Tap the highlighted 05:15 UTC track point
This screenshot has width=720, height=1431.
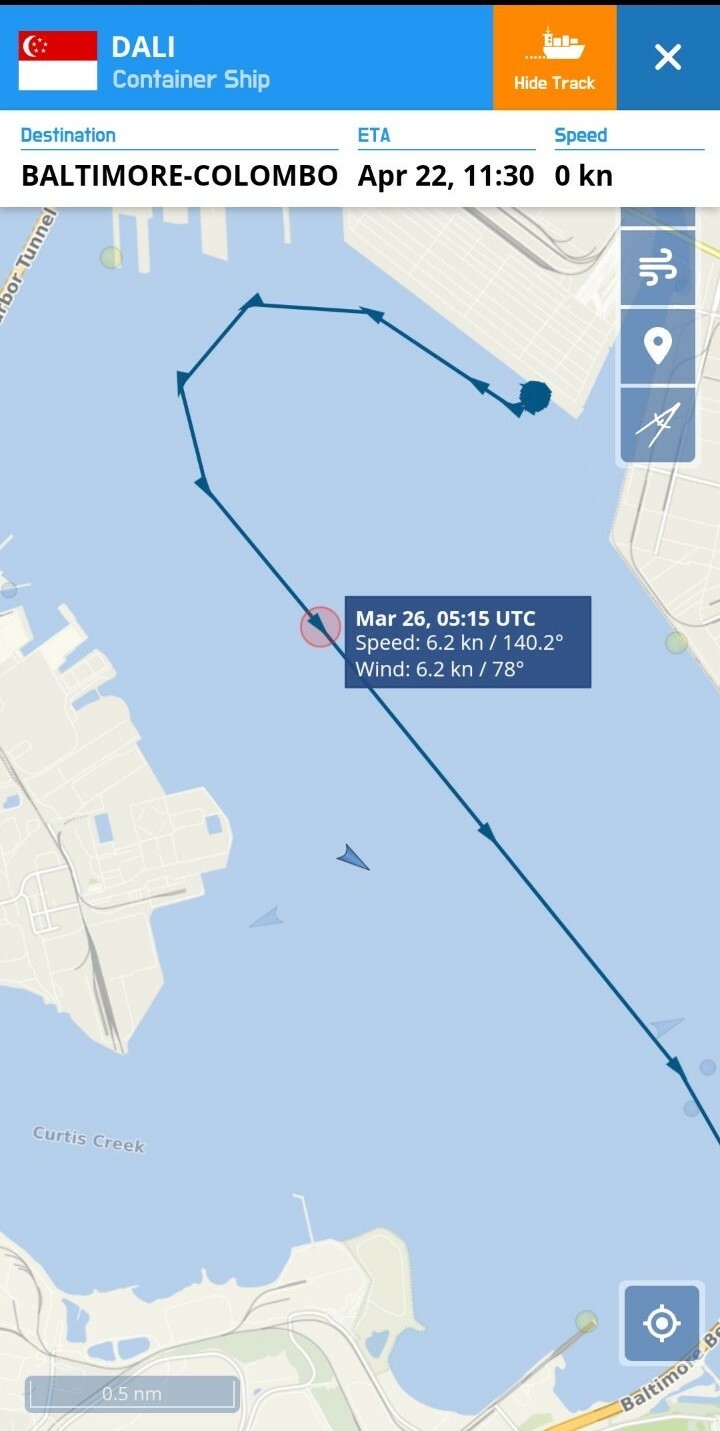(x=321, y=627)
